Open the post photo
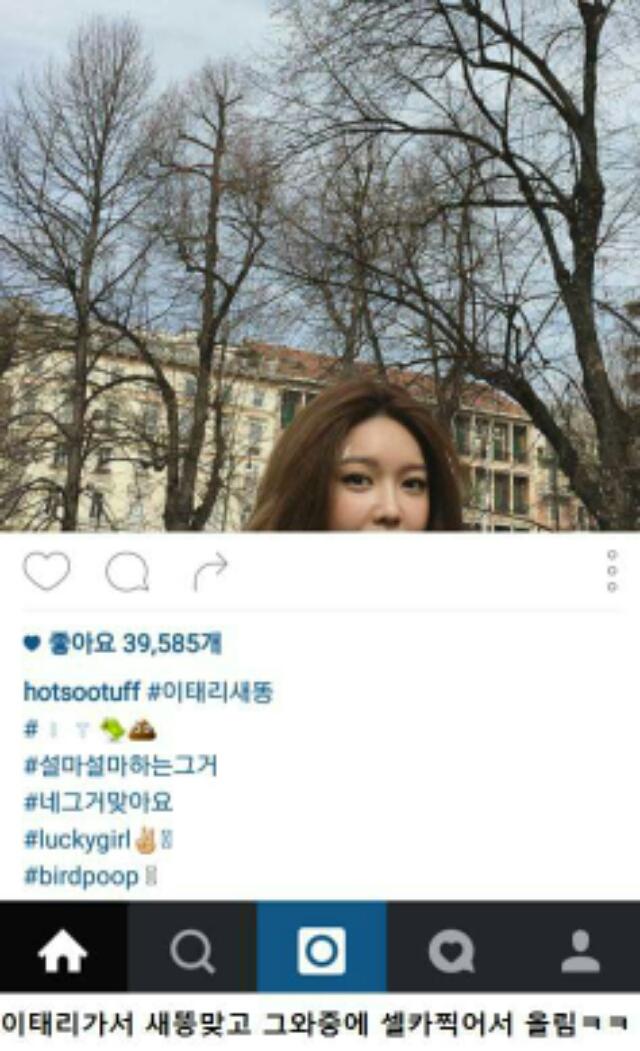 pyautogui.click(x=320, y=265)
